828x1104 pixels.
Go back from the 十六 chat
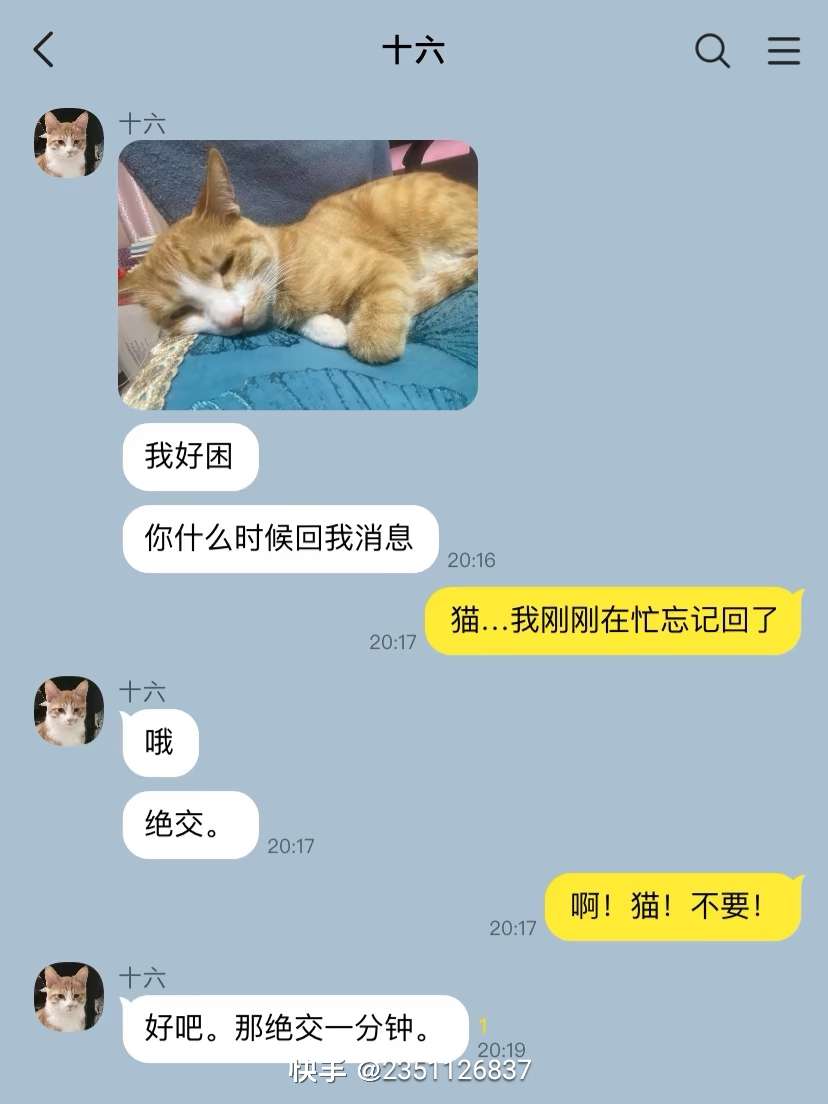click(x=43, y=49)
